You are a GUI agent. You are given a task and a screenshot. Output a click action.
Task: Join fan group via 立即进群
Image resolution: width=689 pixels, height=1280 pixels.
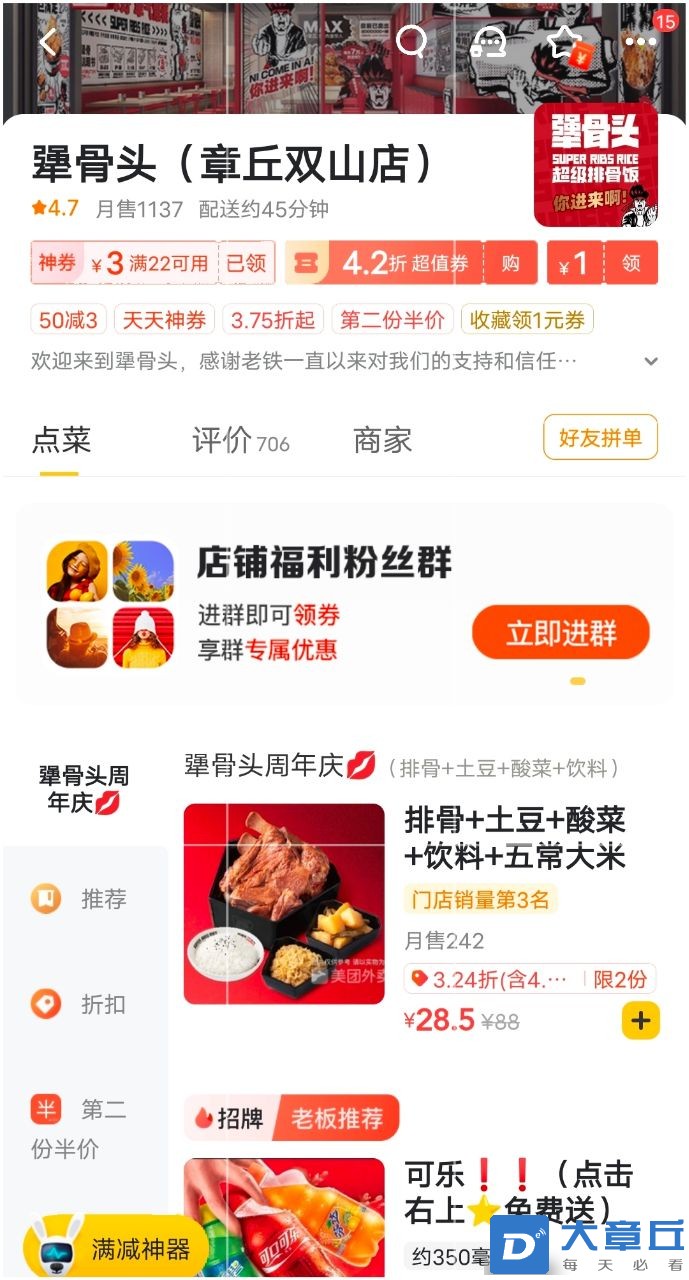[561, 633]
